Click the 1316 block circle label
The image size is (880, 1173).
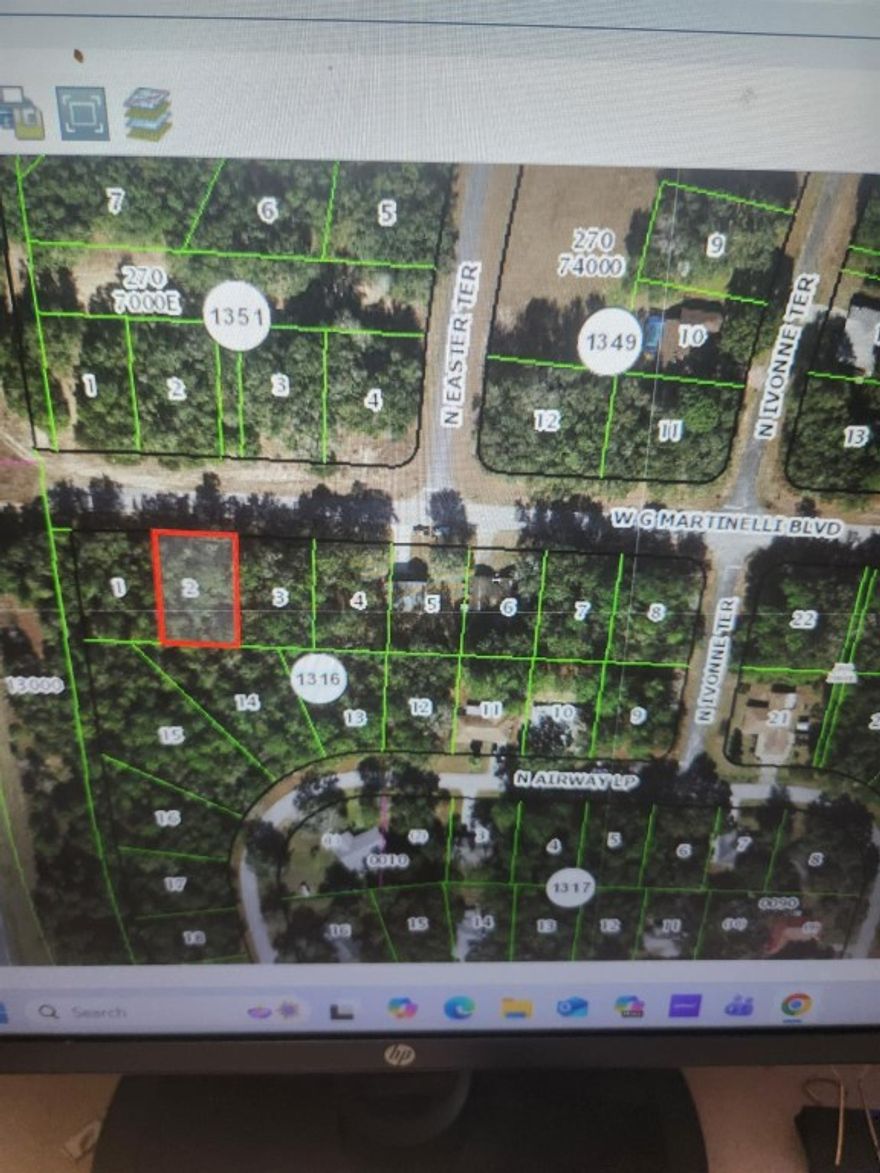click(x=321, y=679)
